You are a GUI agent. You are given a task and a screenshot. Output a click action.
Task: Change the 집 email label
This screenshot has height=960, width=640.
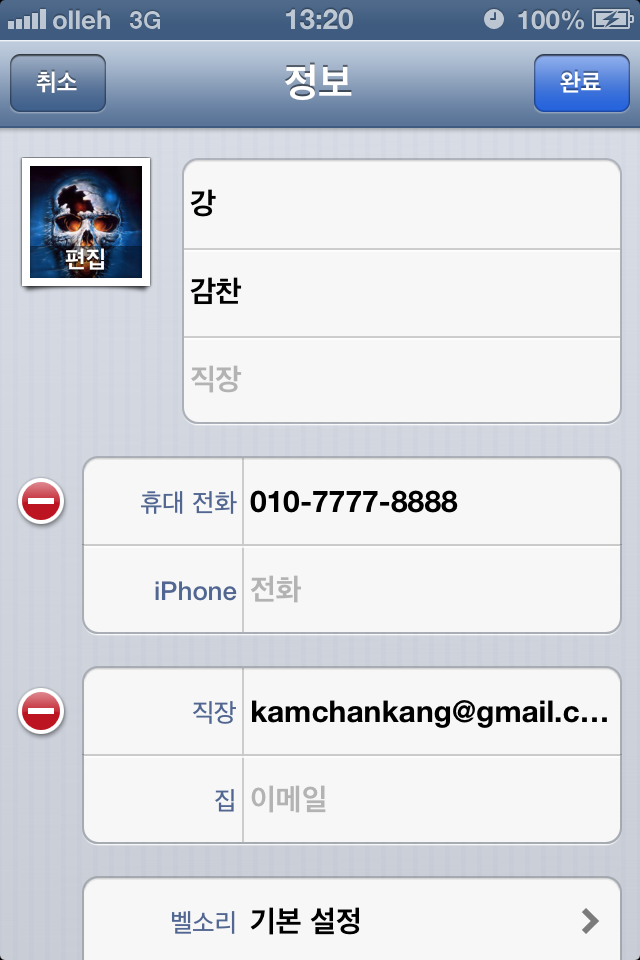point(166,800)
